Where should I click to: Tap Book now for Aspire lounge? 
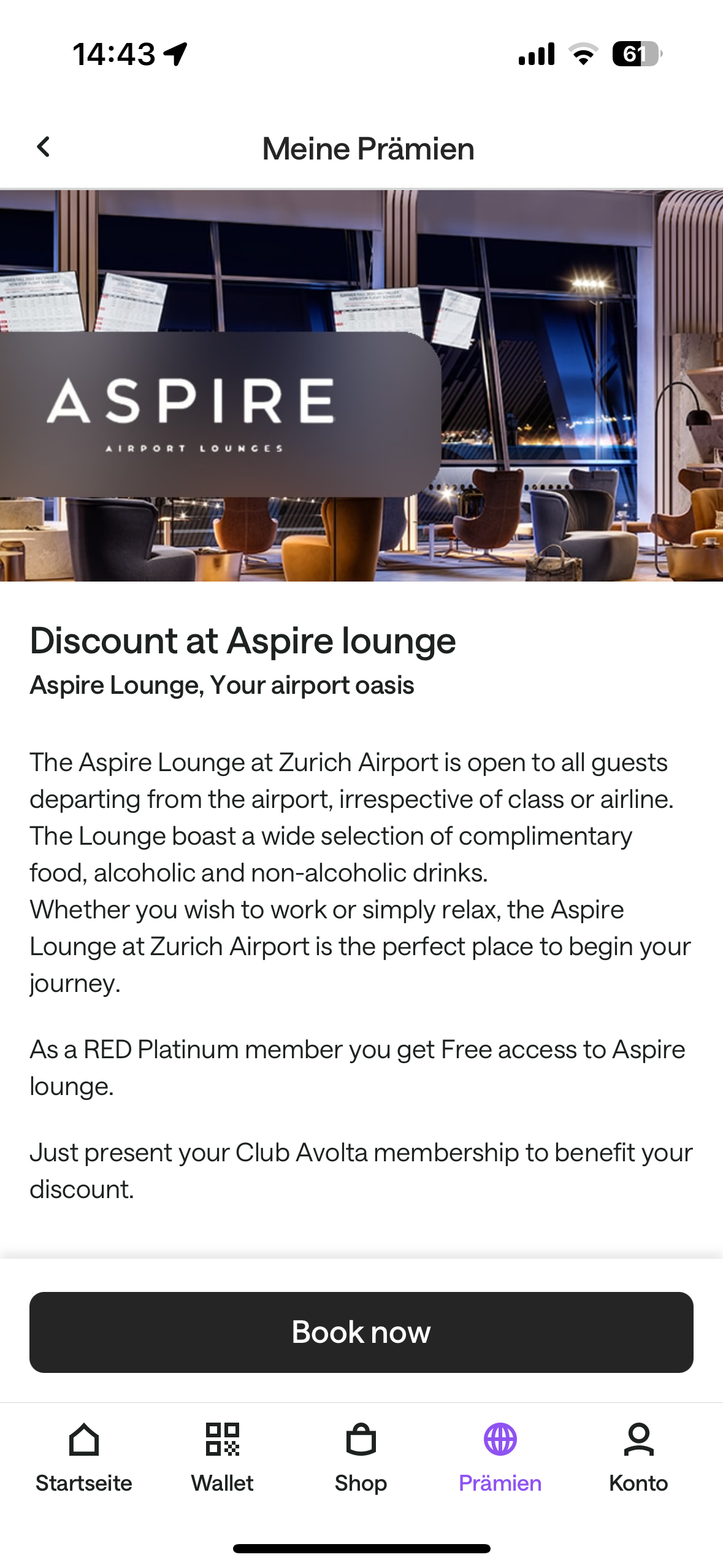(x=361, y=1332)
